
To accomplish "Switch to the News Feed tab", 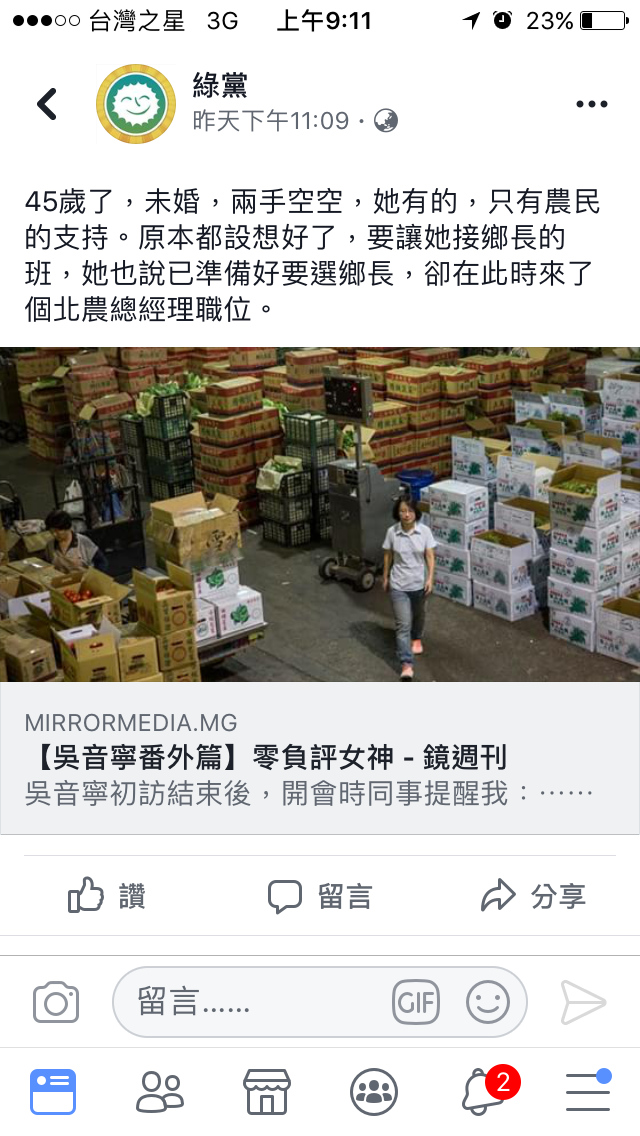I will point(53,1092).
